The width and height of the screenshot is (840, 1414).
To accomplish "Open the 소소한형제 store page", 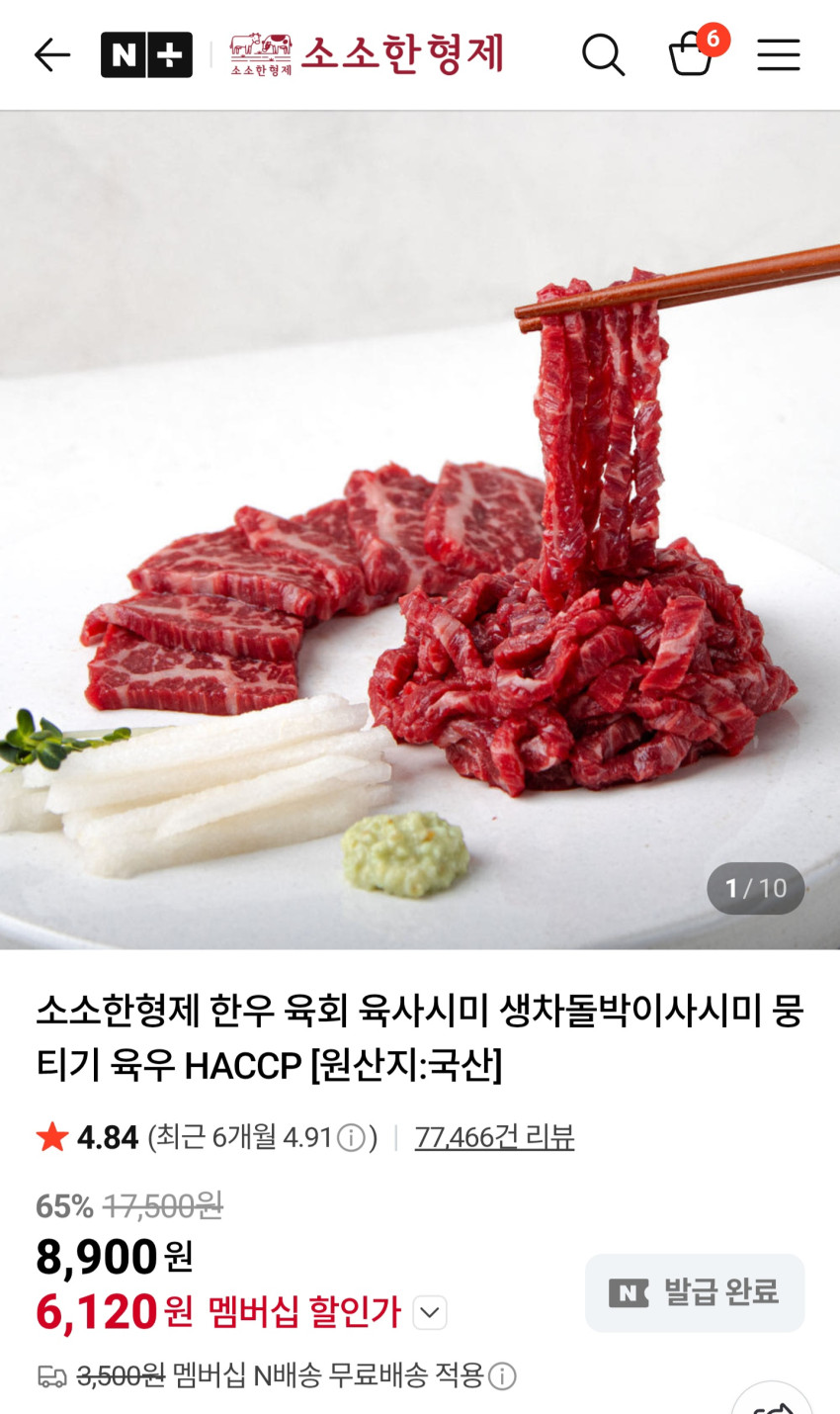I will click(x=367, y=54).
